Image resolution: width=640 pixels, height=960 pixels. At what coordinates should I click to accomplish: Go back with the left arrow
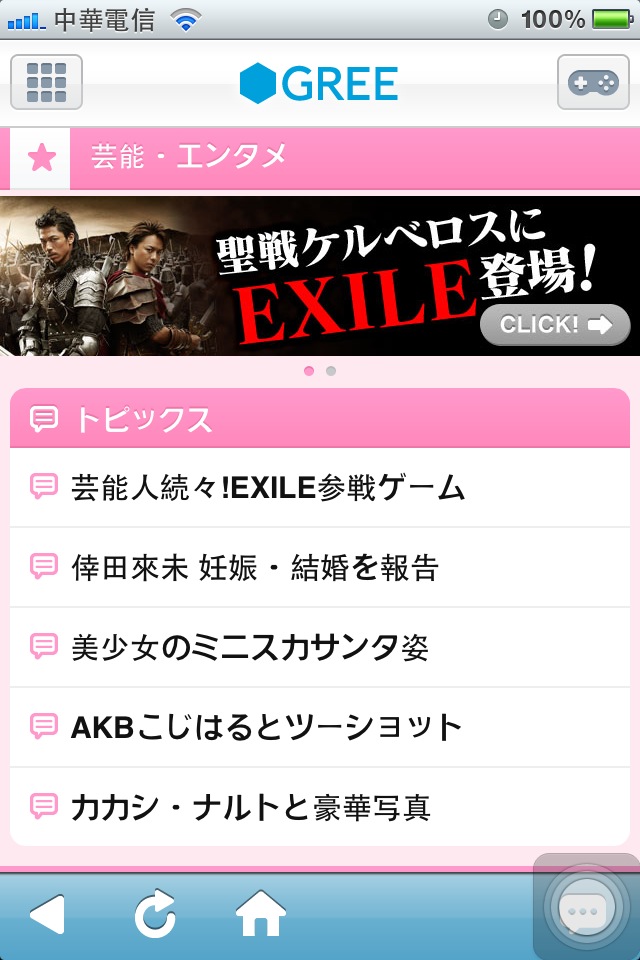point(47,914)
